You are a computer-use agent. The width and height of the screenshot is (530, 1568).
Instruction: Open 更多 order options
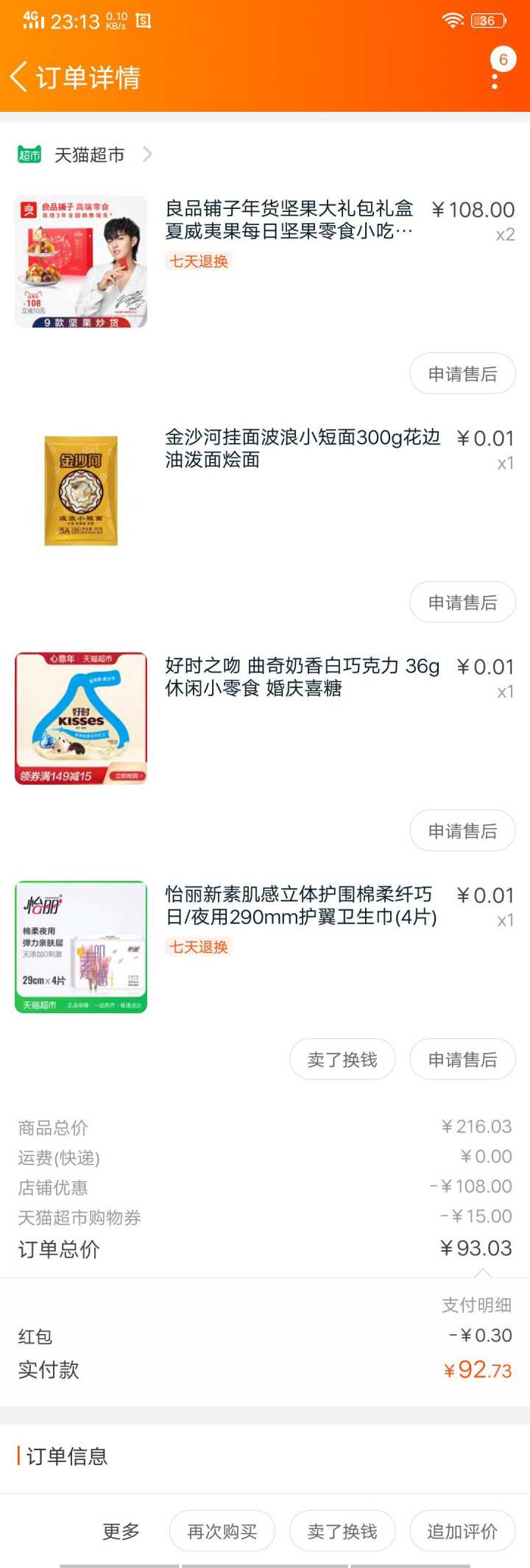(x=121, y=1531)
